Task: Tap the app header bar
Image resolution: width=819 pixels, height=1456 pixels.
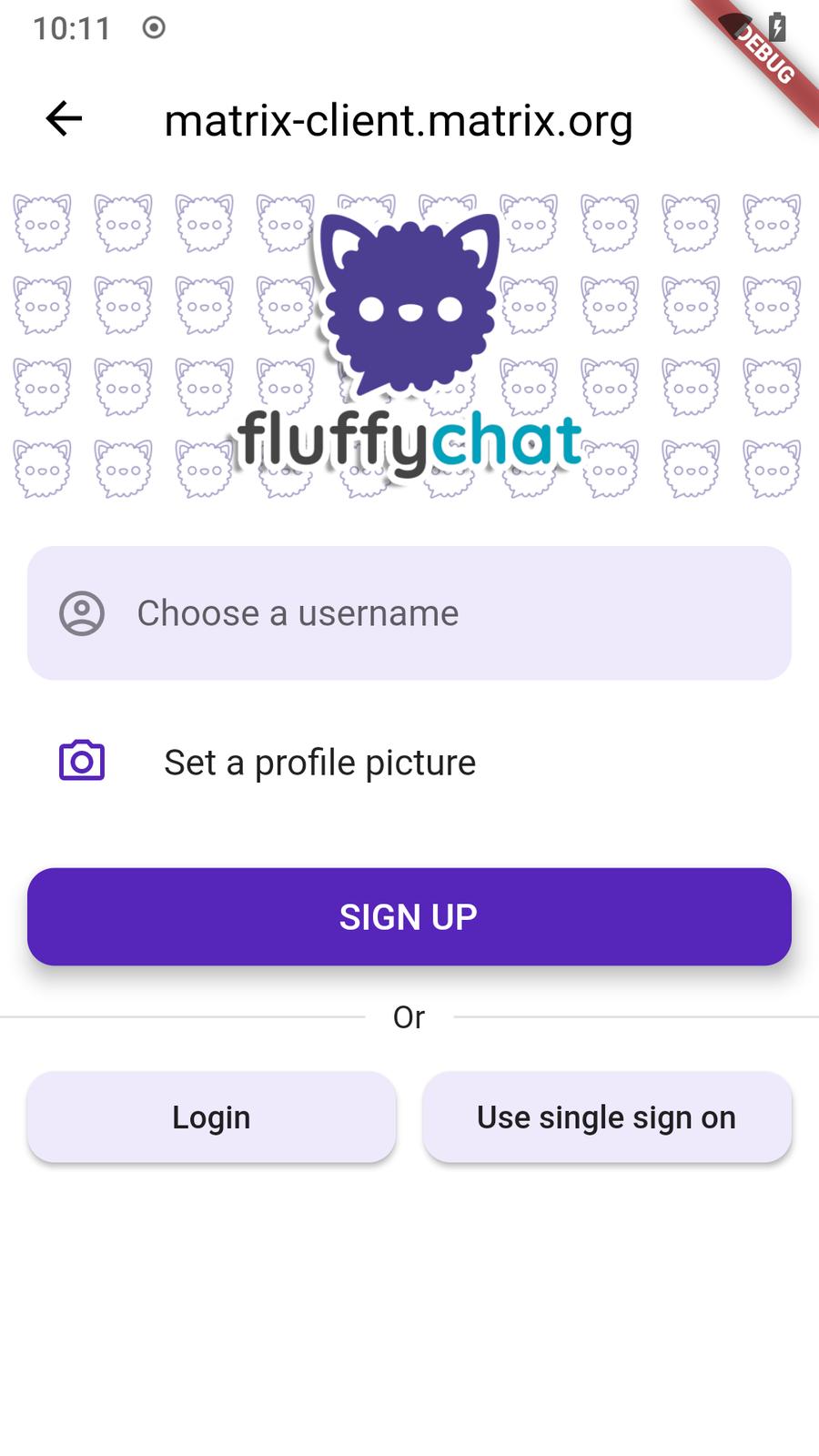Action: point(409,119)
